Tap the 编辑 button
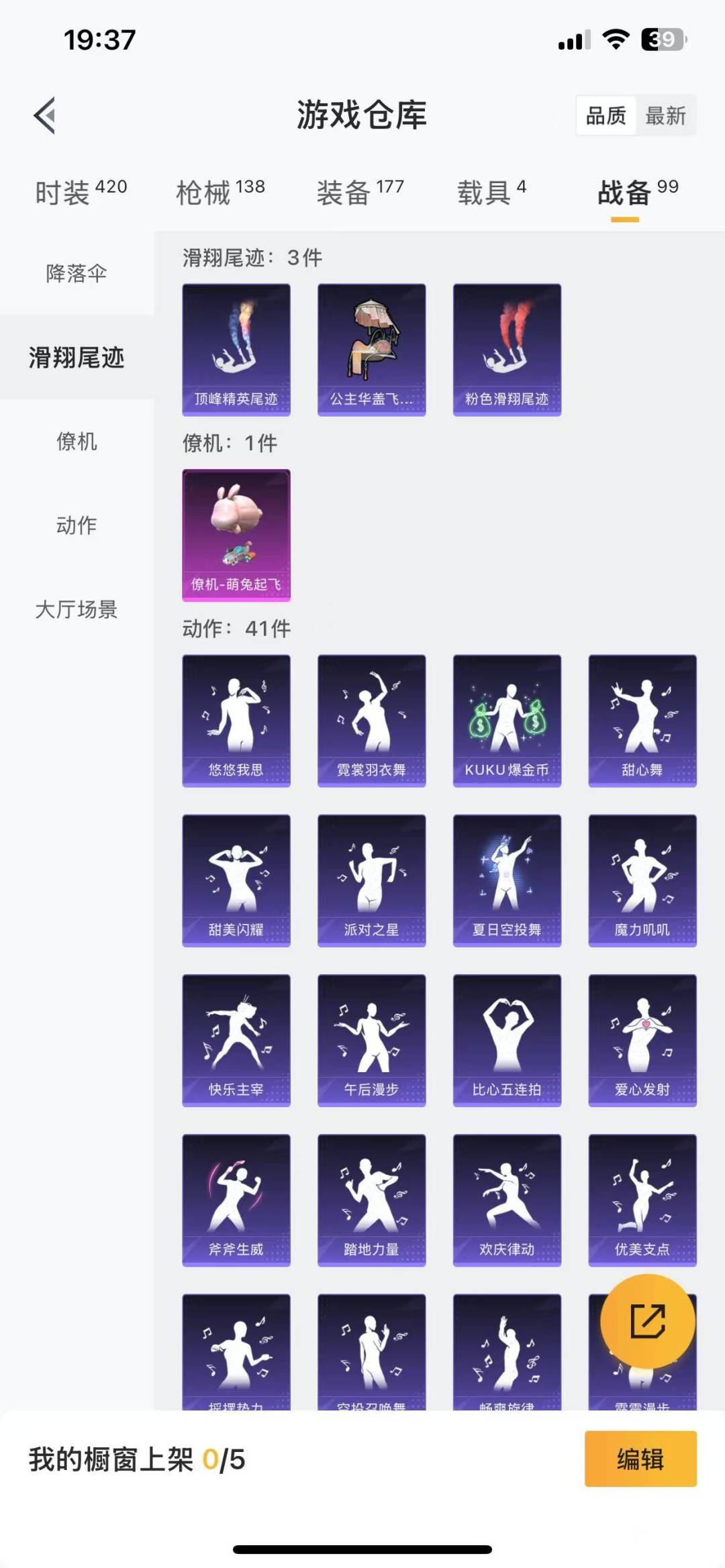This screenshot has width=725, height=1568. tap(640, 1459)
